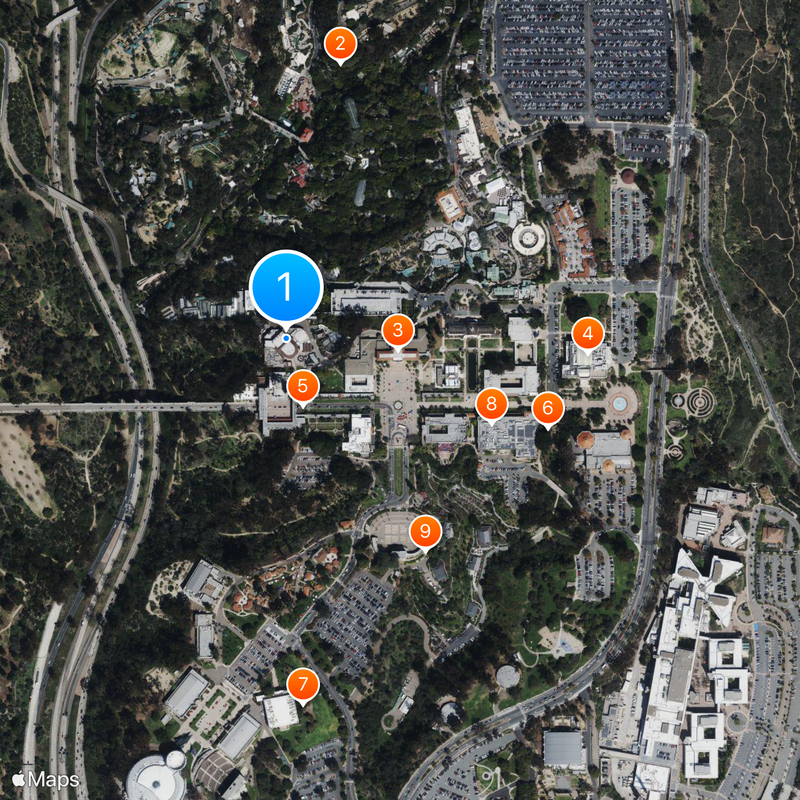The height and width of the screenshot is (800, 800).
Task: Select the large blue pin numbered 1
Action: pos(286,288)
